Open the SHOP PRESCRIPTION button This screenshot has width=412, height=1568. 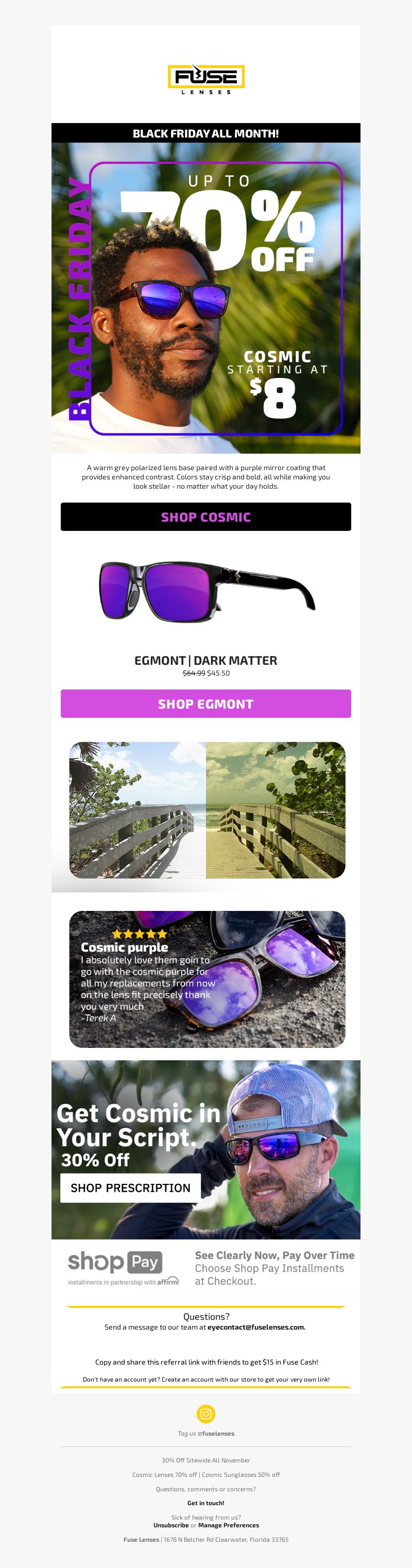click(x=130, y=1187)
